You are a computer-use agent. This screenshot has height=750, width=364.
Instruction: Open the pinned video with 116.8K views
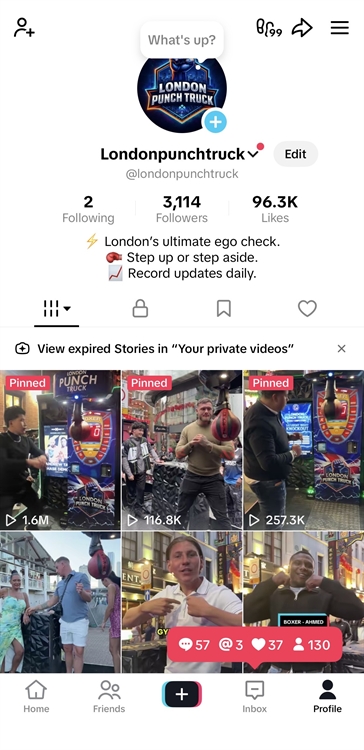(x=182, y=450)
